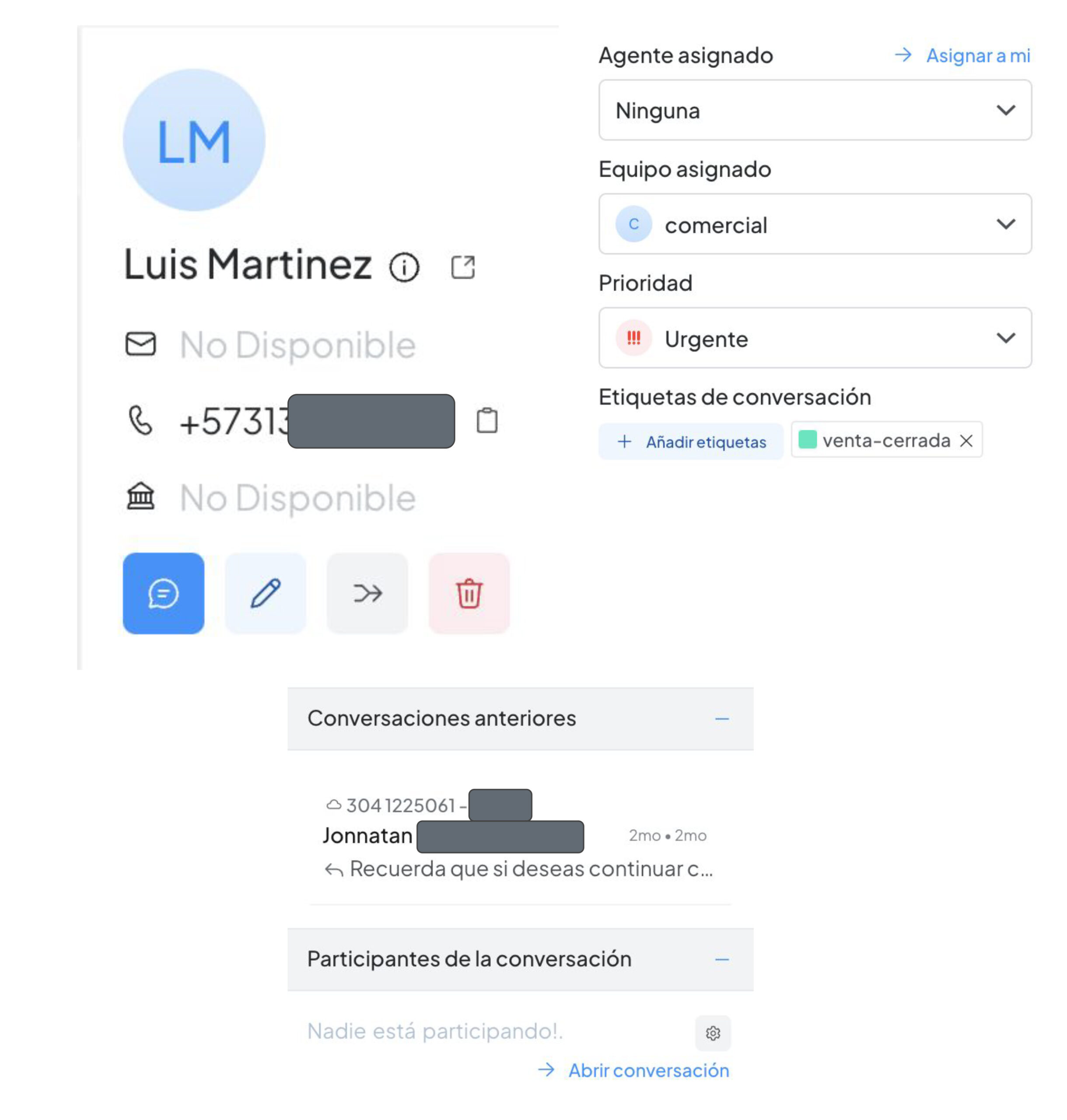Change priority from the Urgente dropdown
1067x1120 pixels.
click(x=815, y=338)
